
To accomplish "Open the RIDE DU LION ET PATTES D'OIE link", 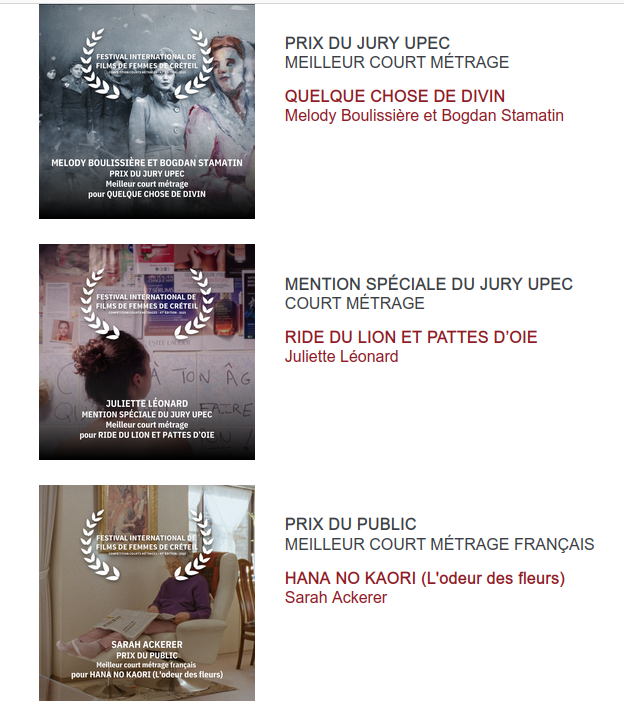I will [x=411, y=338].
